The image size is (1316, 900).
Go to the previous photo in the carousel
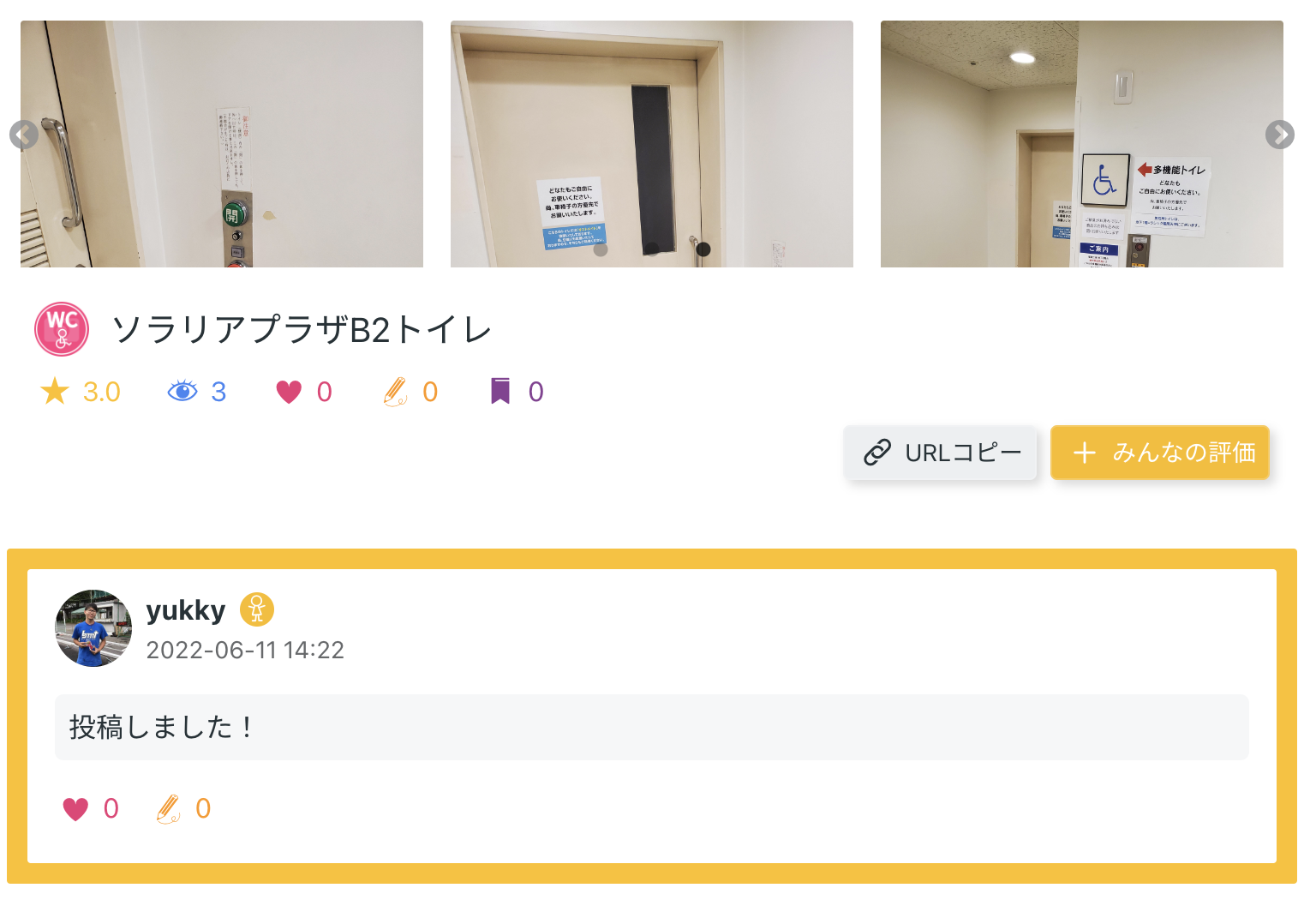point(23,135)
